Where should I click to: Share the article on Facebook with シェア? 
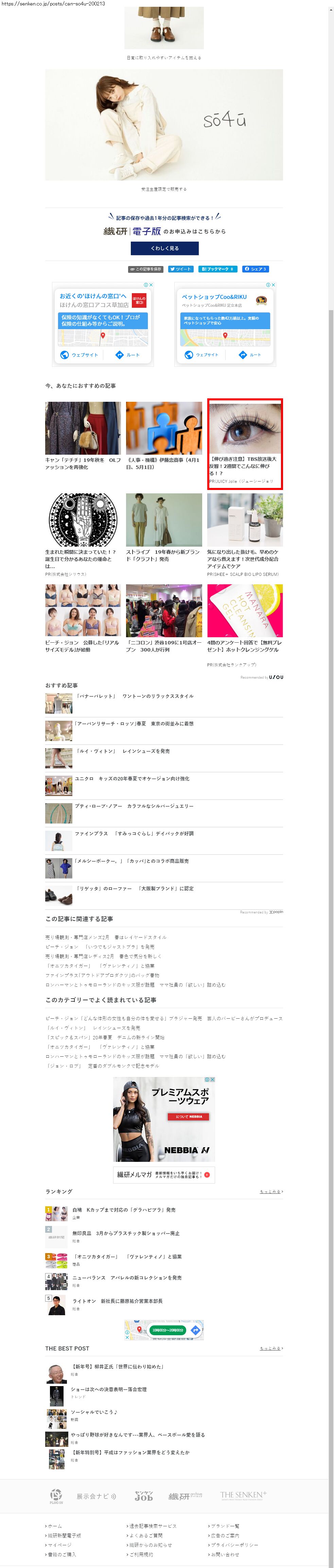[255, 269]
